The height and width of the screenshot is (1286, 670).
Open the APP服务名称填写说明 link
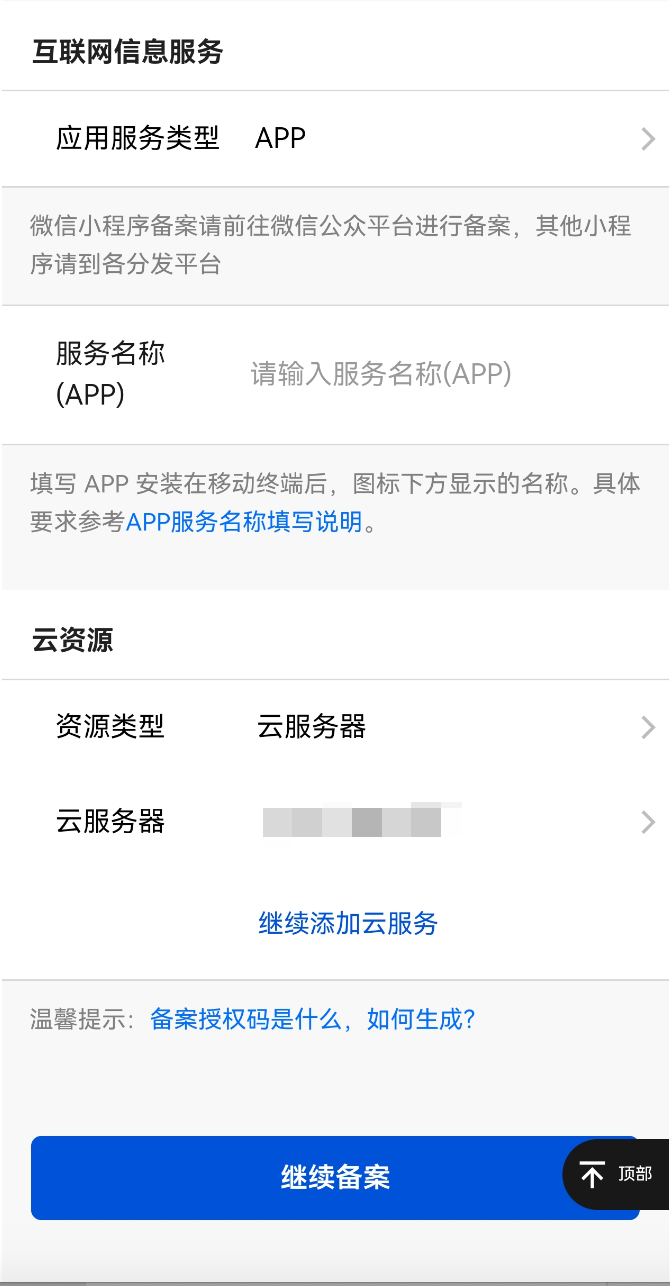[x=244, y=522]
